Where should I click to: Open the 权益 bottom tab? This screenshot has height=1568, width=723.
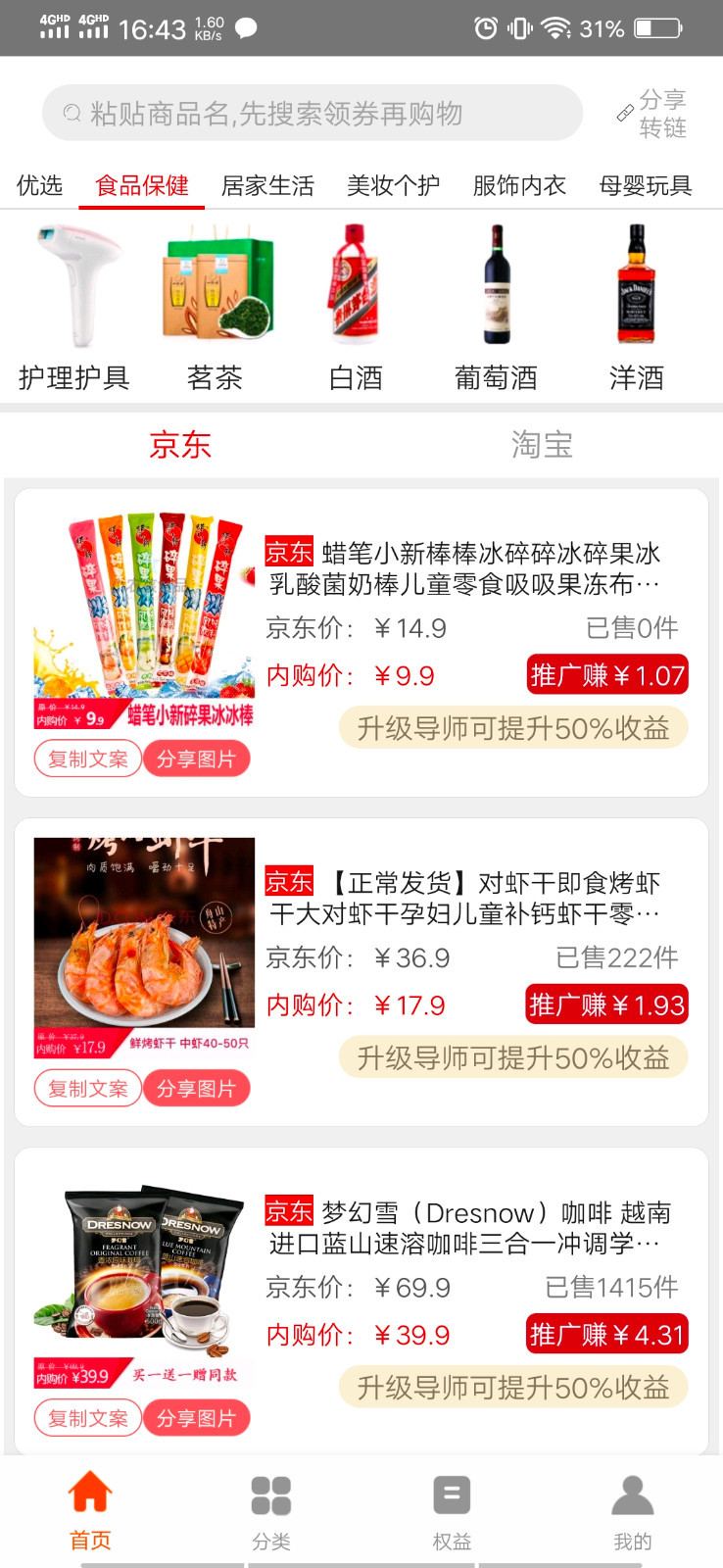coord(452,1512)
